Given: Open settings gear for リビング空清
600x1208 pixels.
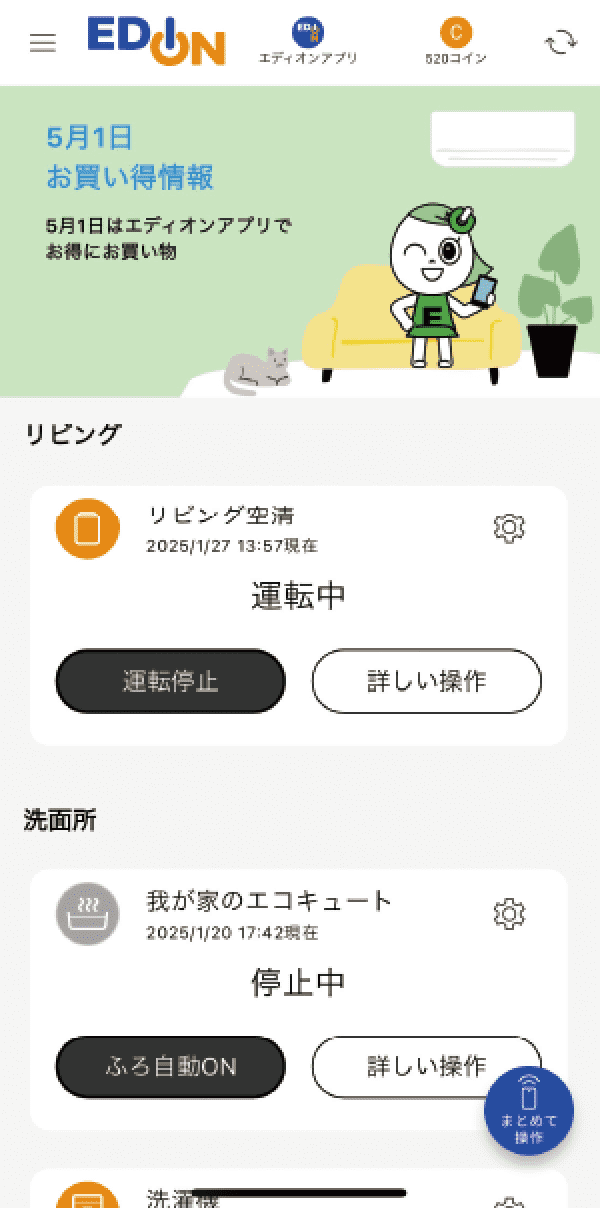Looking at the screenshot, I should pos(509,528).
